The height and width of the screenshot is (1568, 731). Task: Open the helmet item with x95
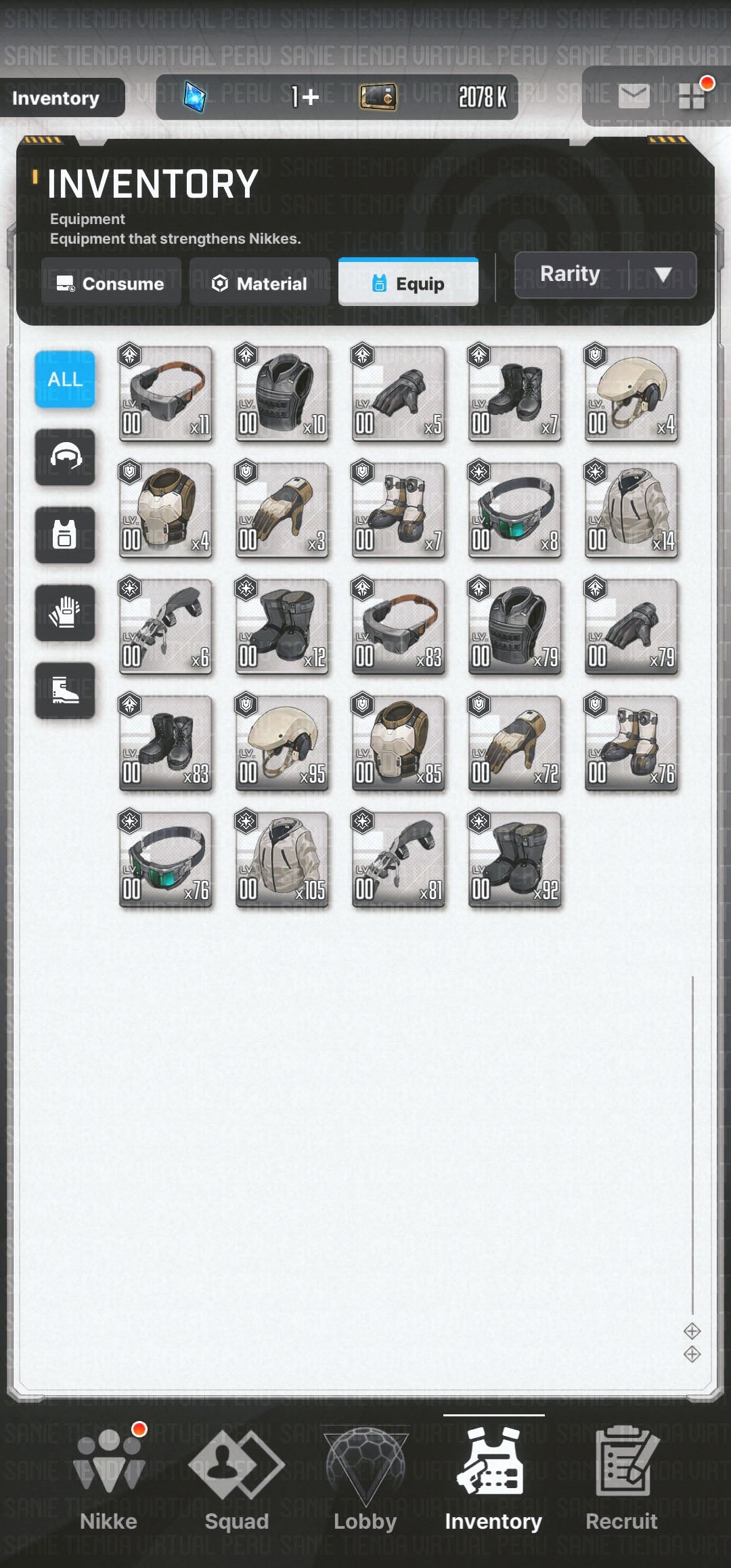coord(282,743)
